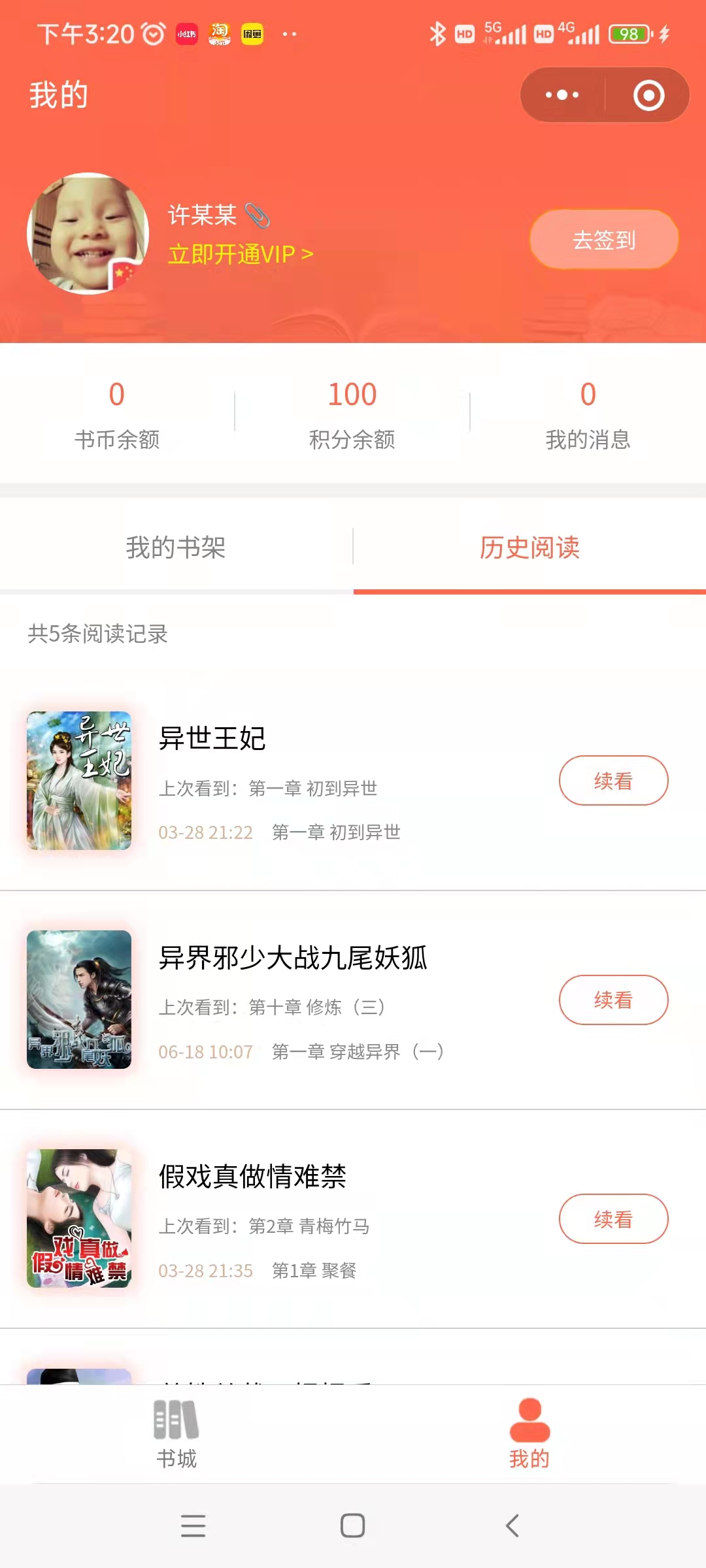
Task: Open the 异界邪少大战九尾妖狐 book cover
Action: [x=79, y=1000]
